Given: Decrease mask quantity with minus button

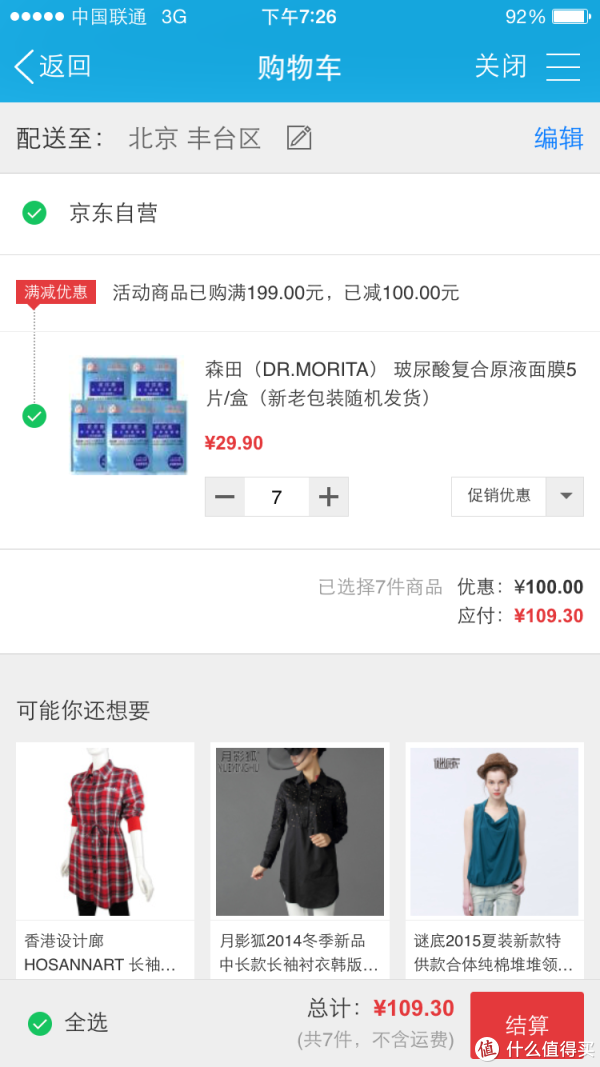Looking at the screenshot, I should click(224, 497).
